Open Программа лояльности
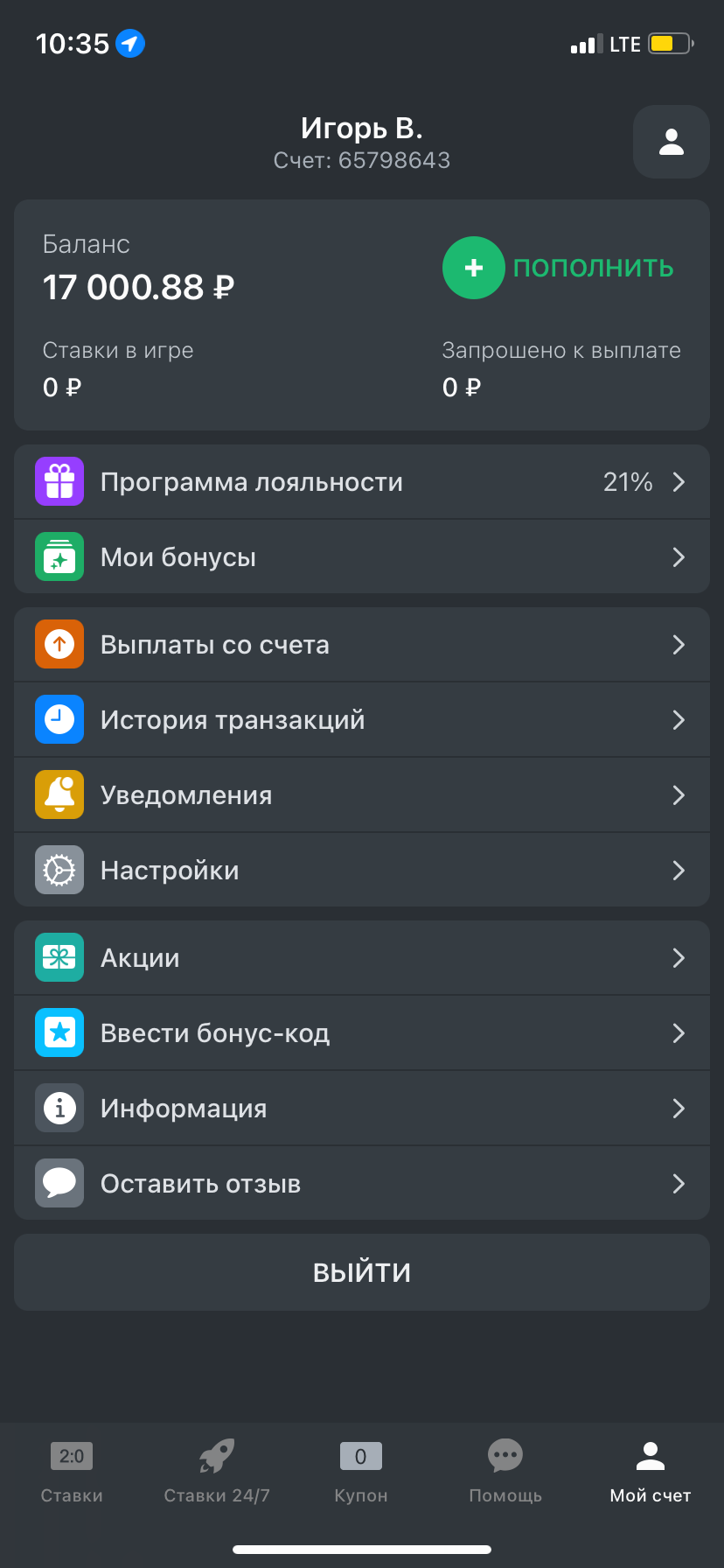Viewport: 724px width, 1568px height. pos(361,482)
